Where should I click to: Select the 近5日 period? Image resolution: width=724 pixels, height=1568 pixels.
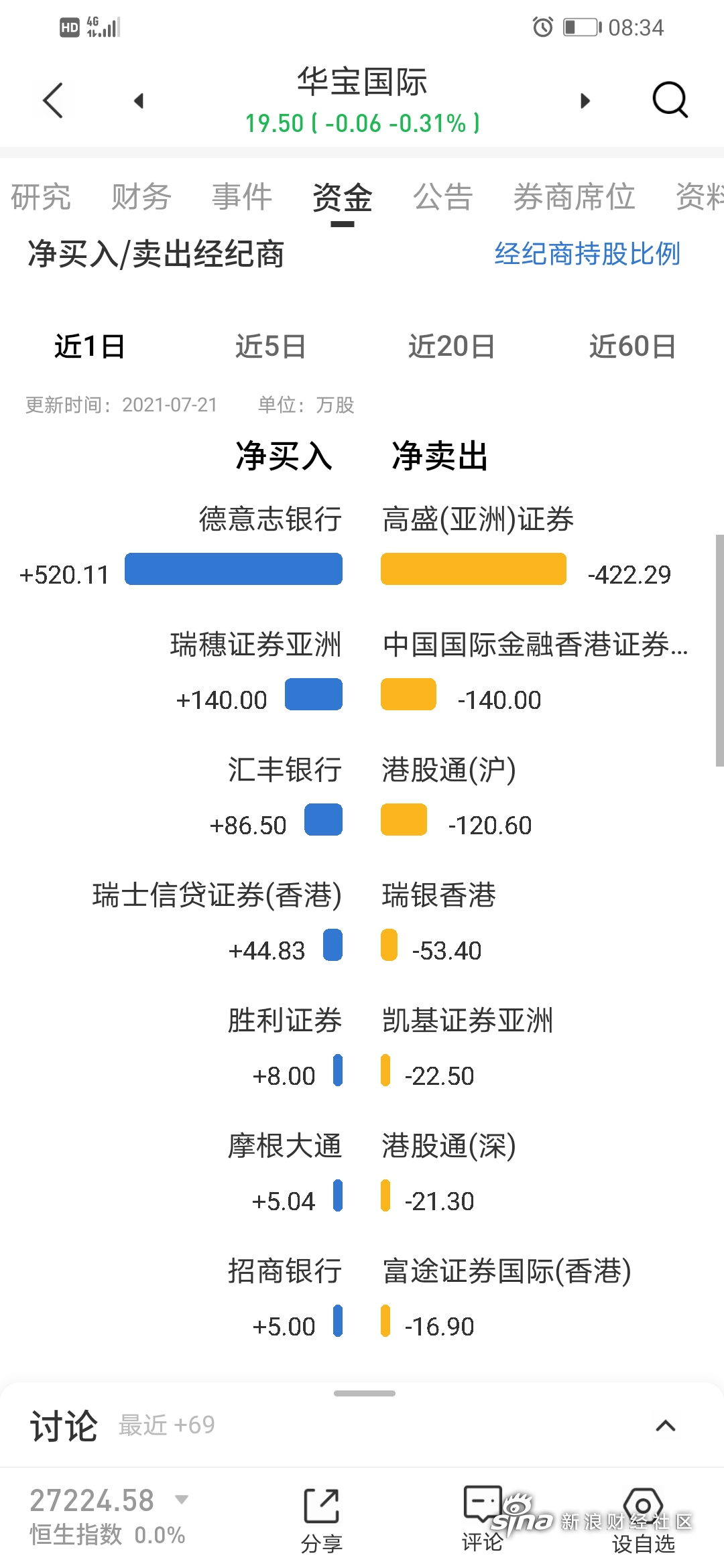tap(270, 346)
